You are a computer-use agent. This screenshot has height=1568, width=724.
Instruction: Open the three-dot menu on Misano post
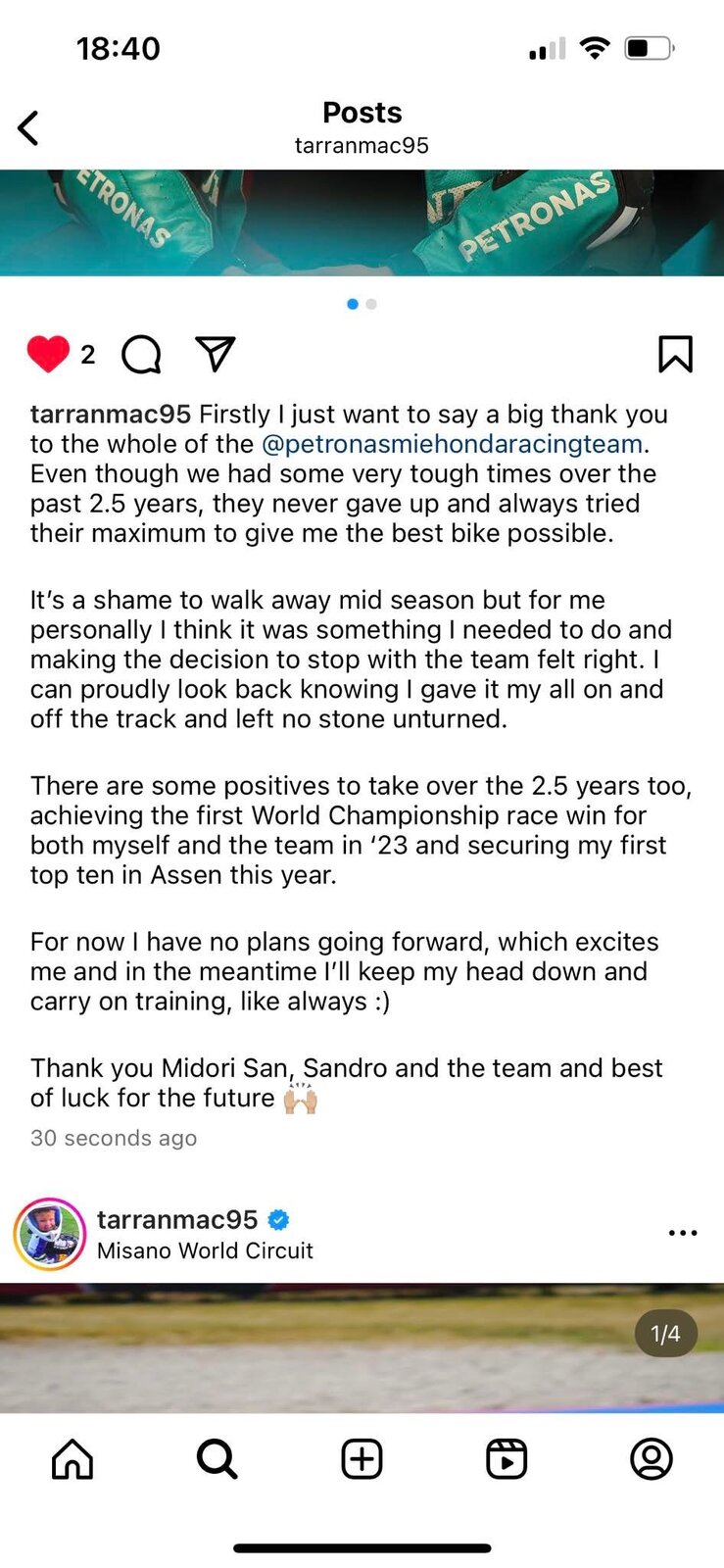click(682, 1233)
